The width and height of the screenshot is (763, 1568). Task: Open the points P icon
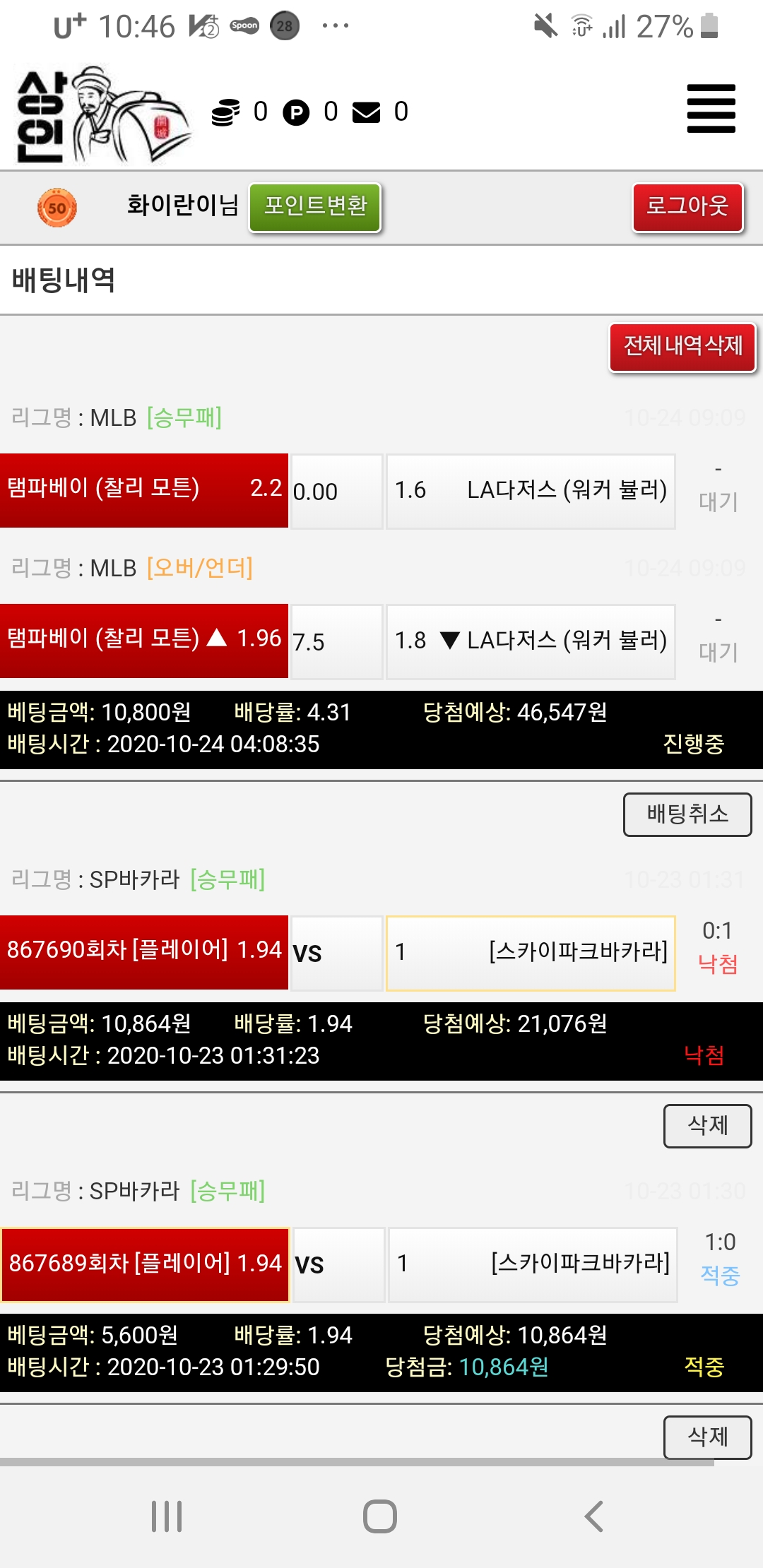(296, 112)
